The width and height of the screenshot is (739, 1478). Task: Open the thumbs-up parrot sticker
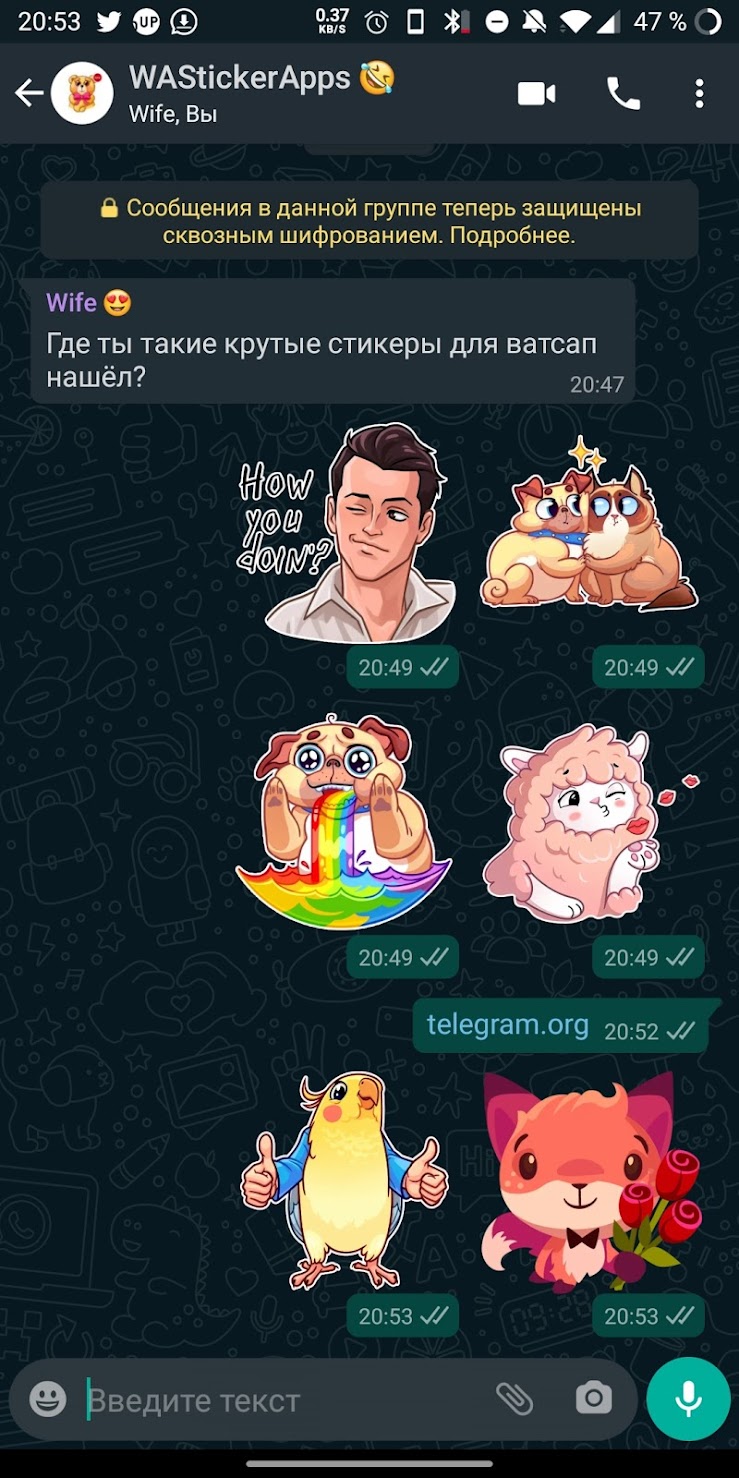pyautogui.click(x=345, y=1180)
